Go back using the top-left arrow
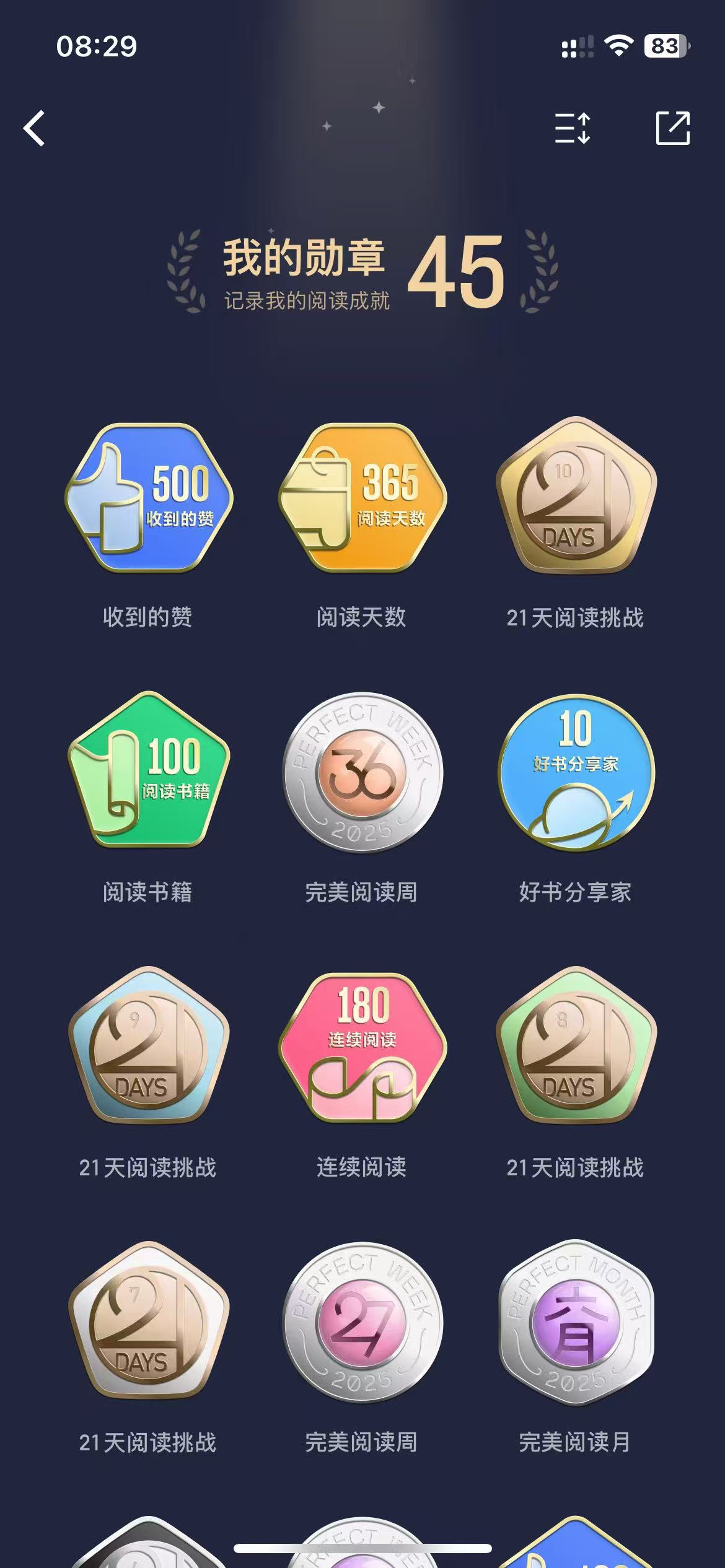Viewport: 725px width, 1568px height. pos(35,128)
